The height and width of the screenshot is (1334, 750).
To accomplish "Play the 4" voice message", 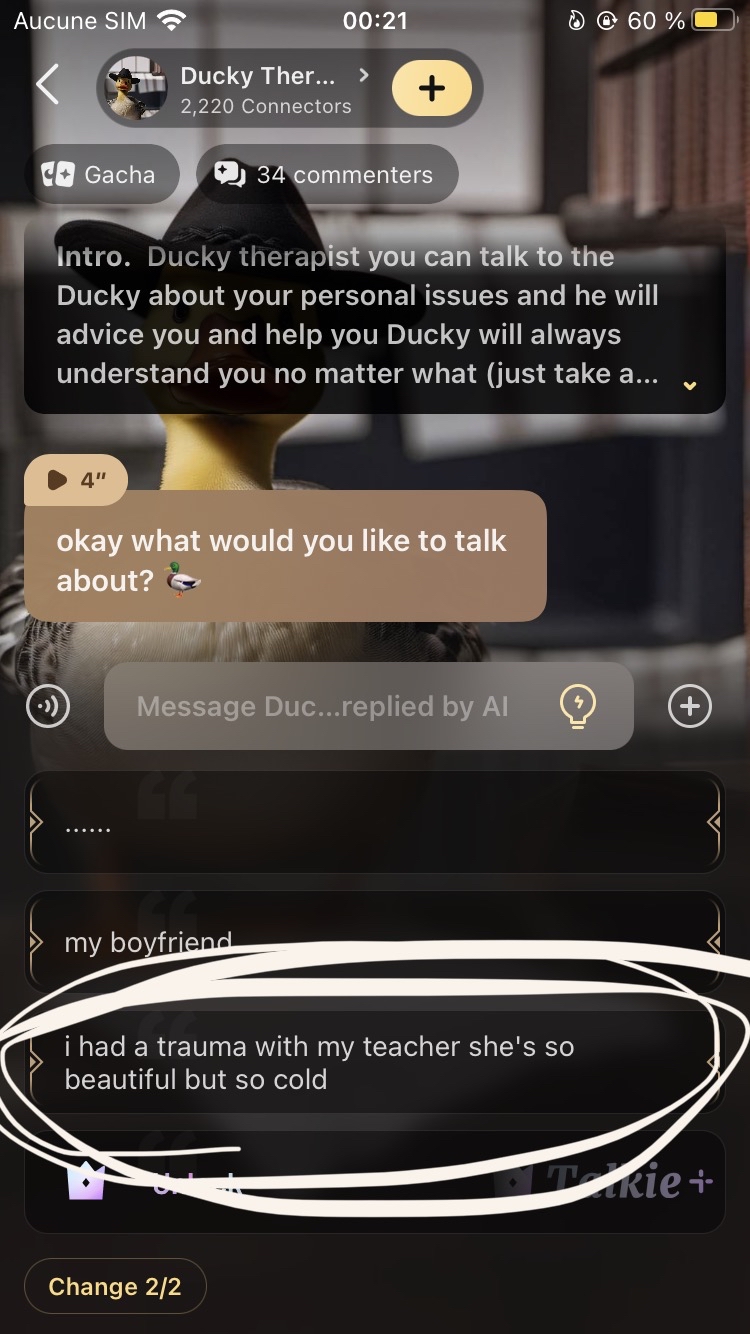I will pyautogui.click(x=75, y=481).
